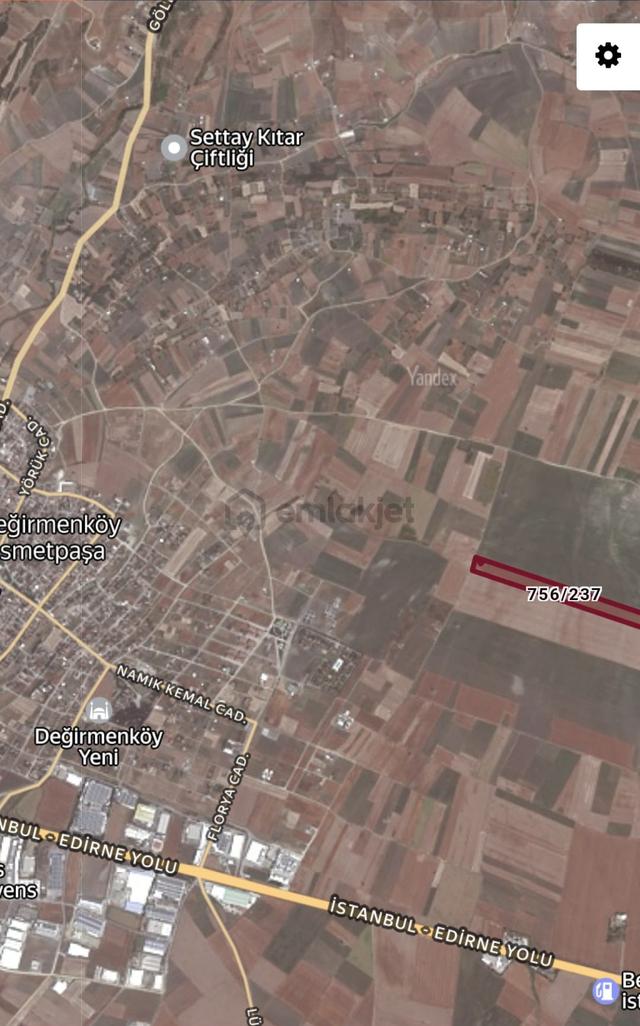Select the Settay Kıtar Çiftliği map marker

pos(173,148)
